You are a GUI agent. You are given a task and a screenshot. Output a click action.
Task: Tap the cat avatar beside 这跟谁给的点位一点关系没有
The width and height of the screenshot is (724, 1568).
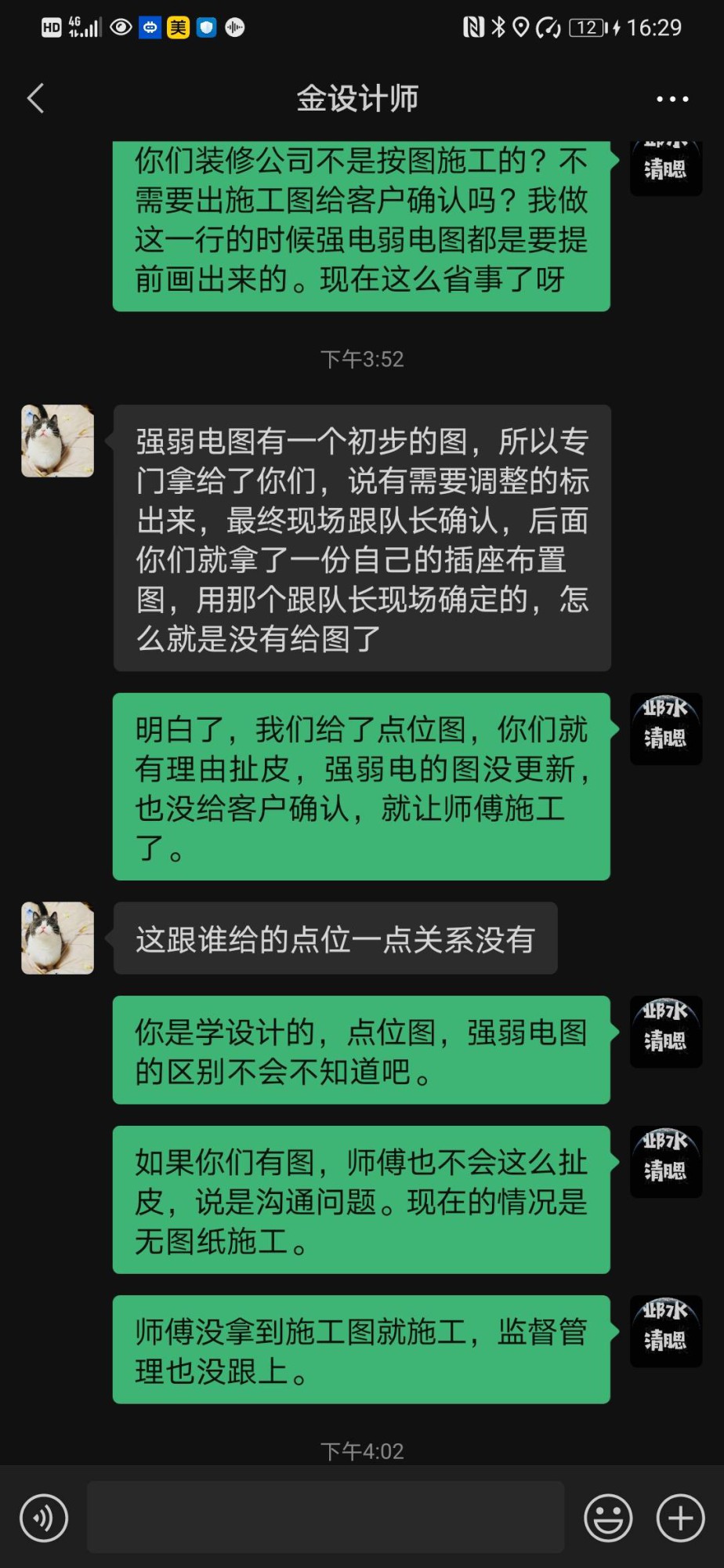pyautogui.click(x=57, y=938)
